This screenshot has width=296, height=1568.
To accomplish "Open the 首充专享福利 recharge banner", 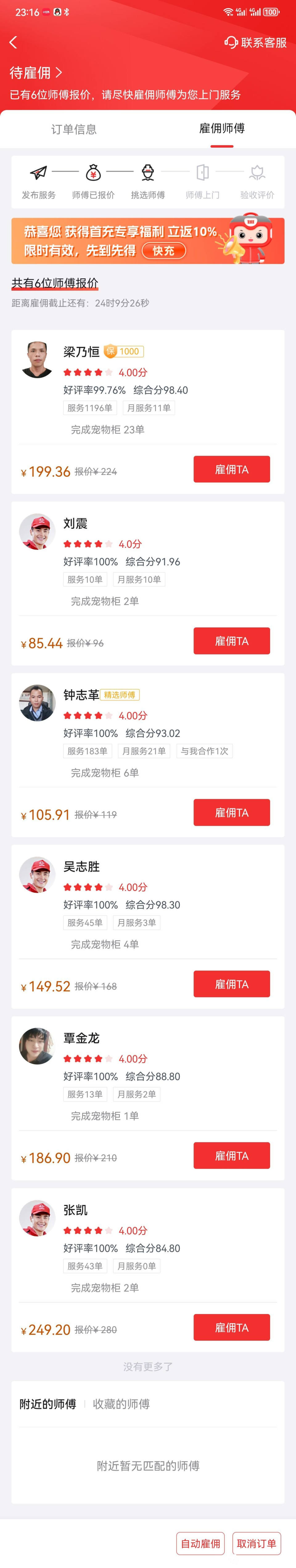I will pyautogui.click(x=121, y=240).
